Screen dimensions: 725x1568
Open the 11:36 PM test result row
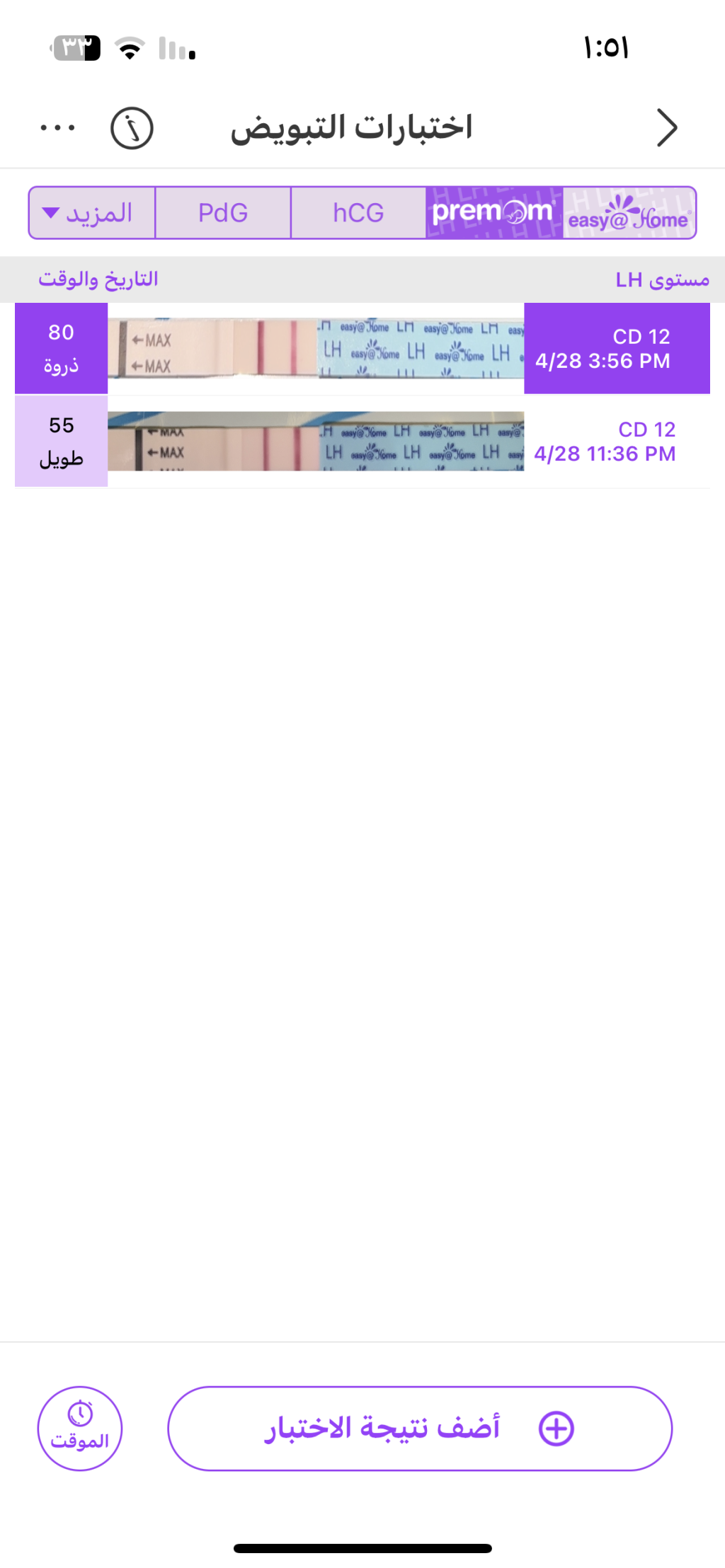click(362, 441)
